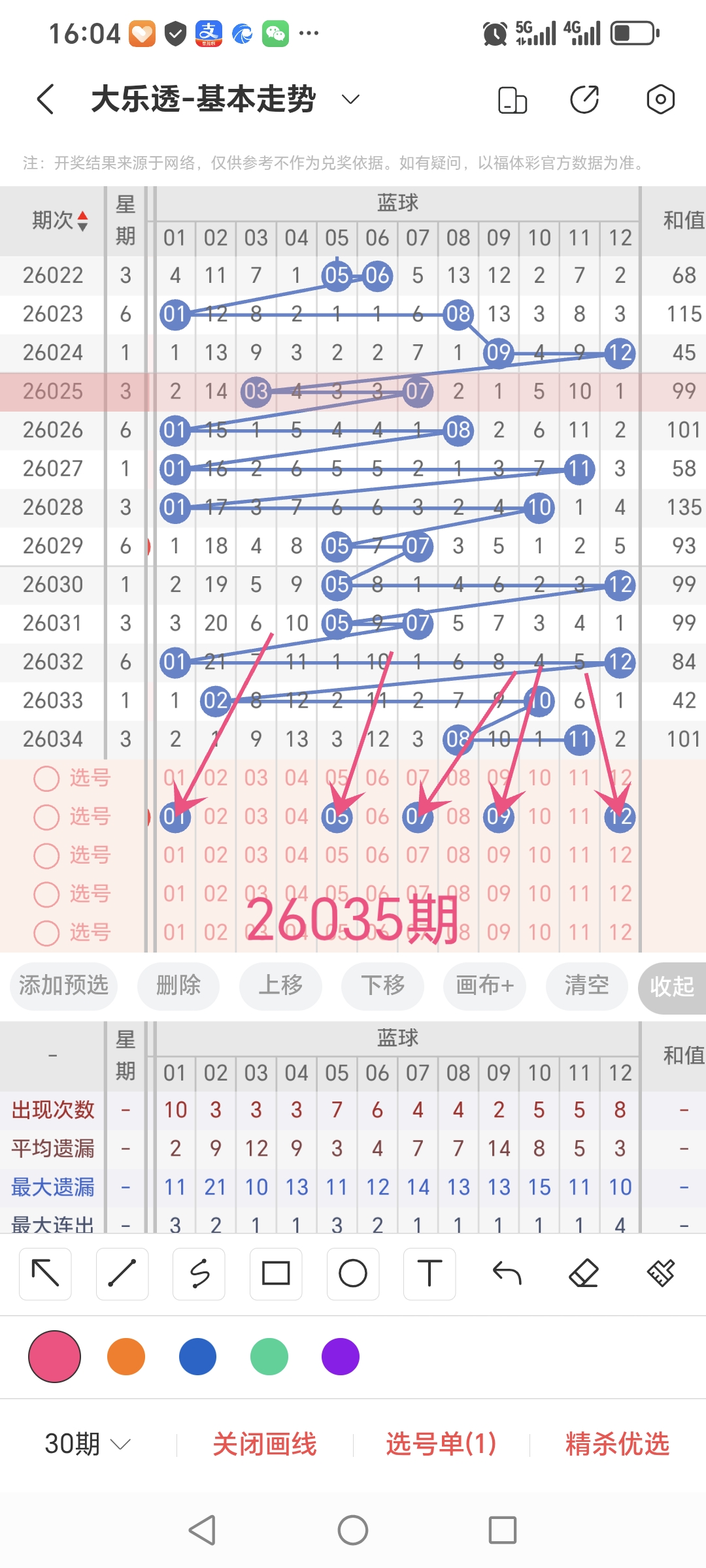706x1568 pixels.
Task: Select the circle shape tool
Action: pos(352,1273)
